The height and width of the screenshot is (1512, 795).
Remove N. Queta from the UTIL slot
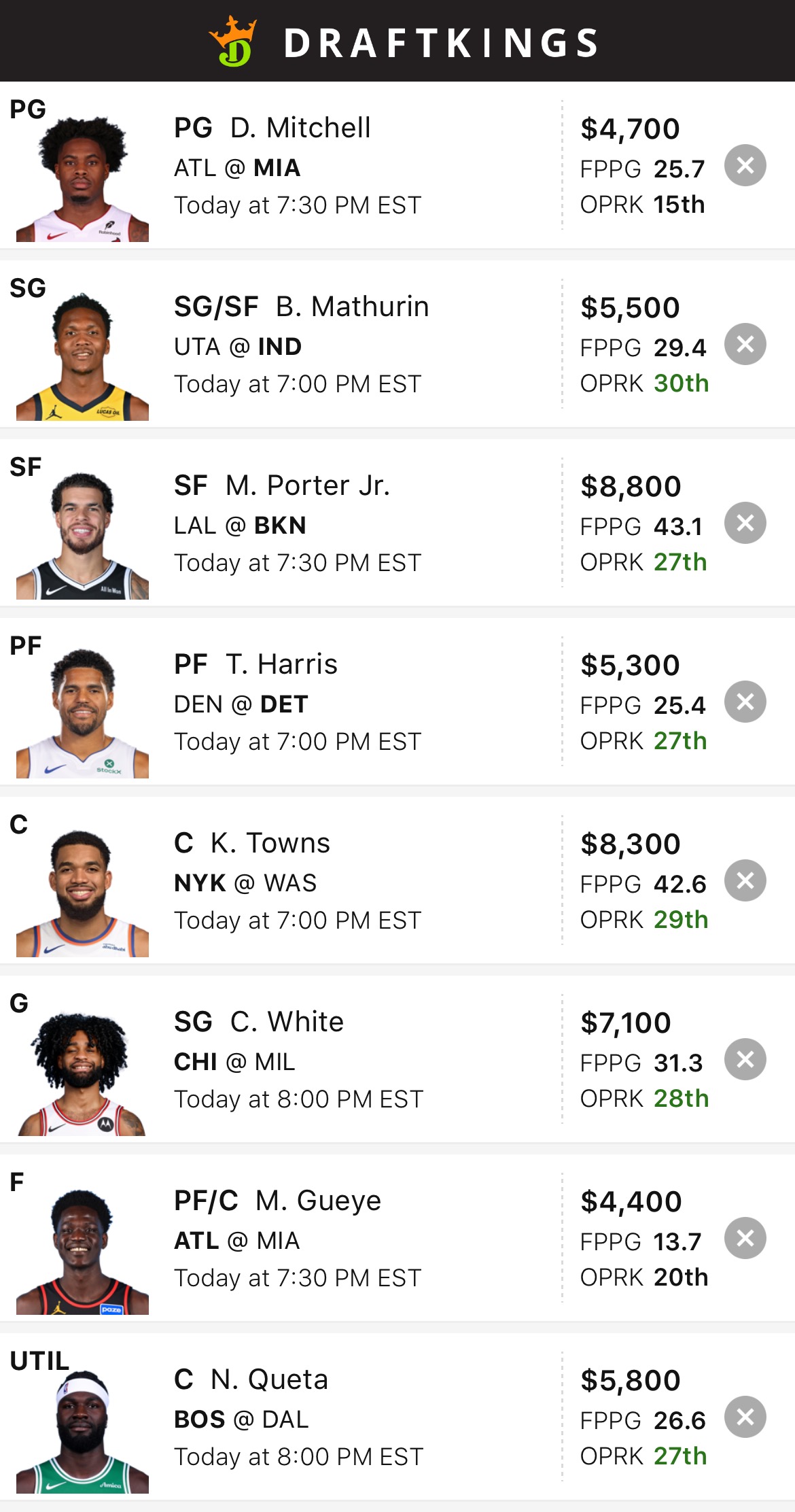click(745, 1417)
